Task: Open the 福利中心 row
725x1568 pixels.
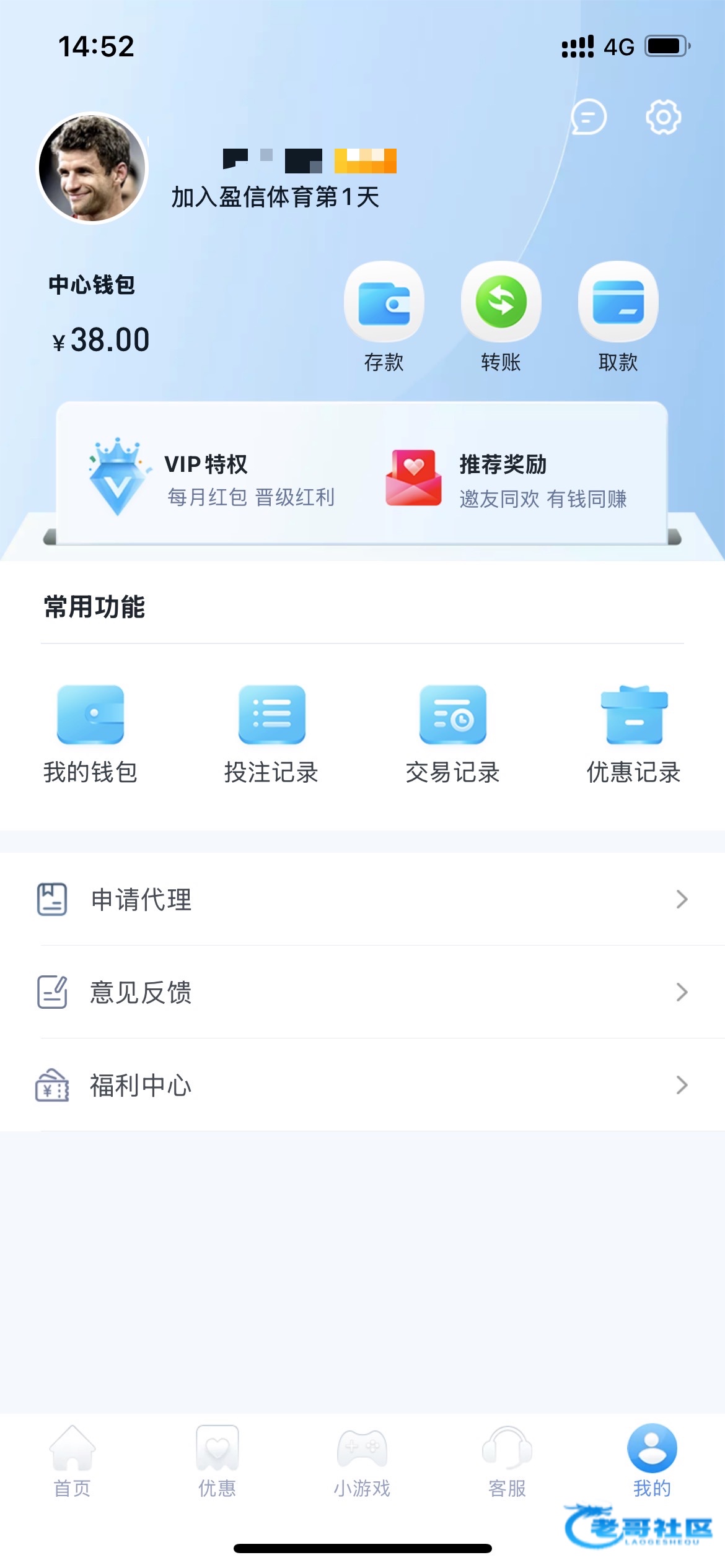Action: point(362,1085)
